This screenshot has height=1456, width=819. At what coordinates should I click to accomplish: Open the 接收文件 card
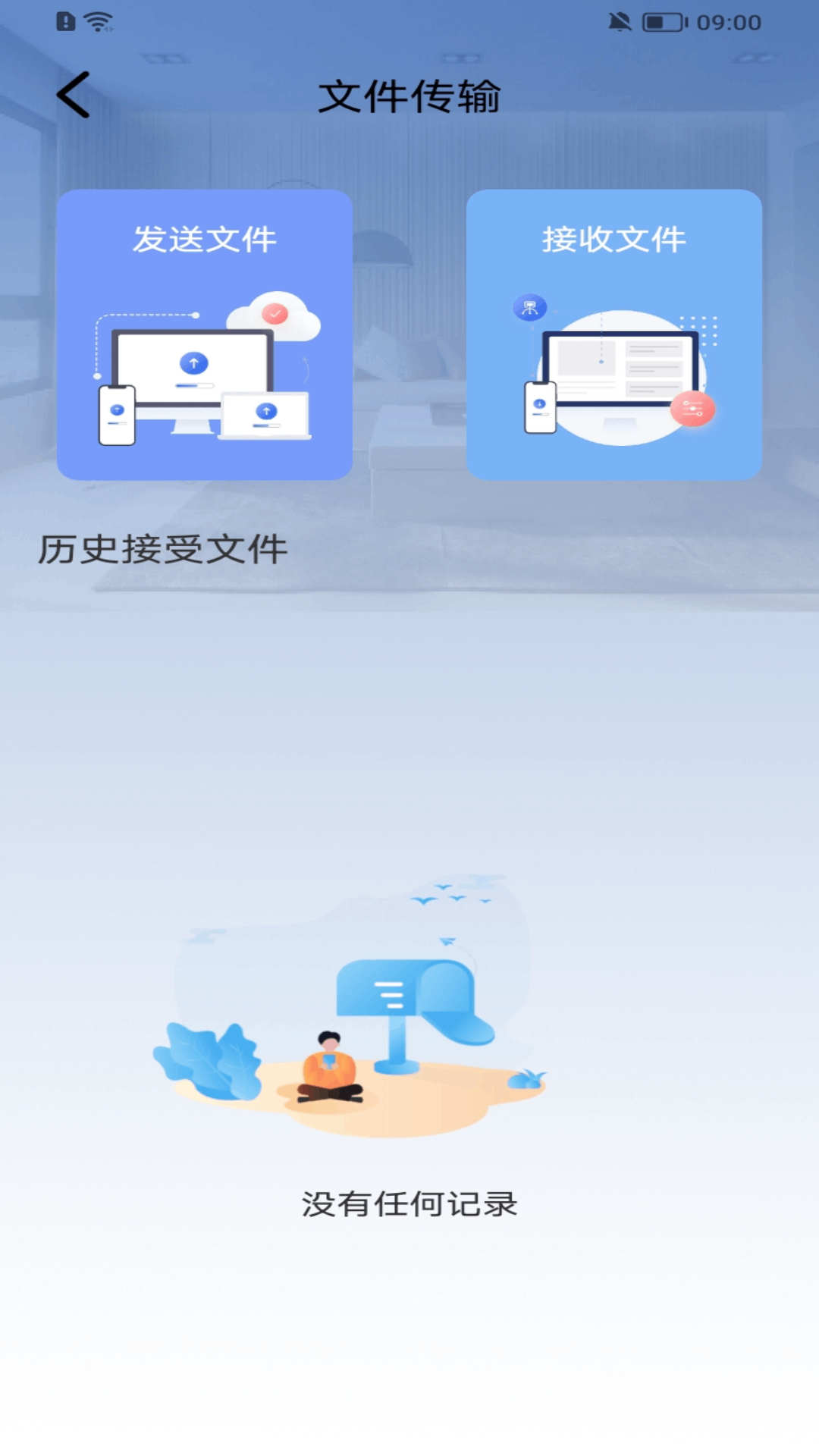click(x=613, y=334)
